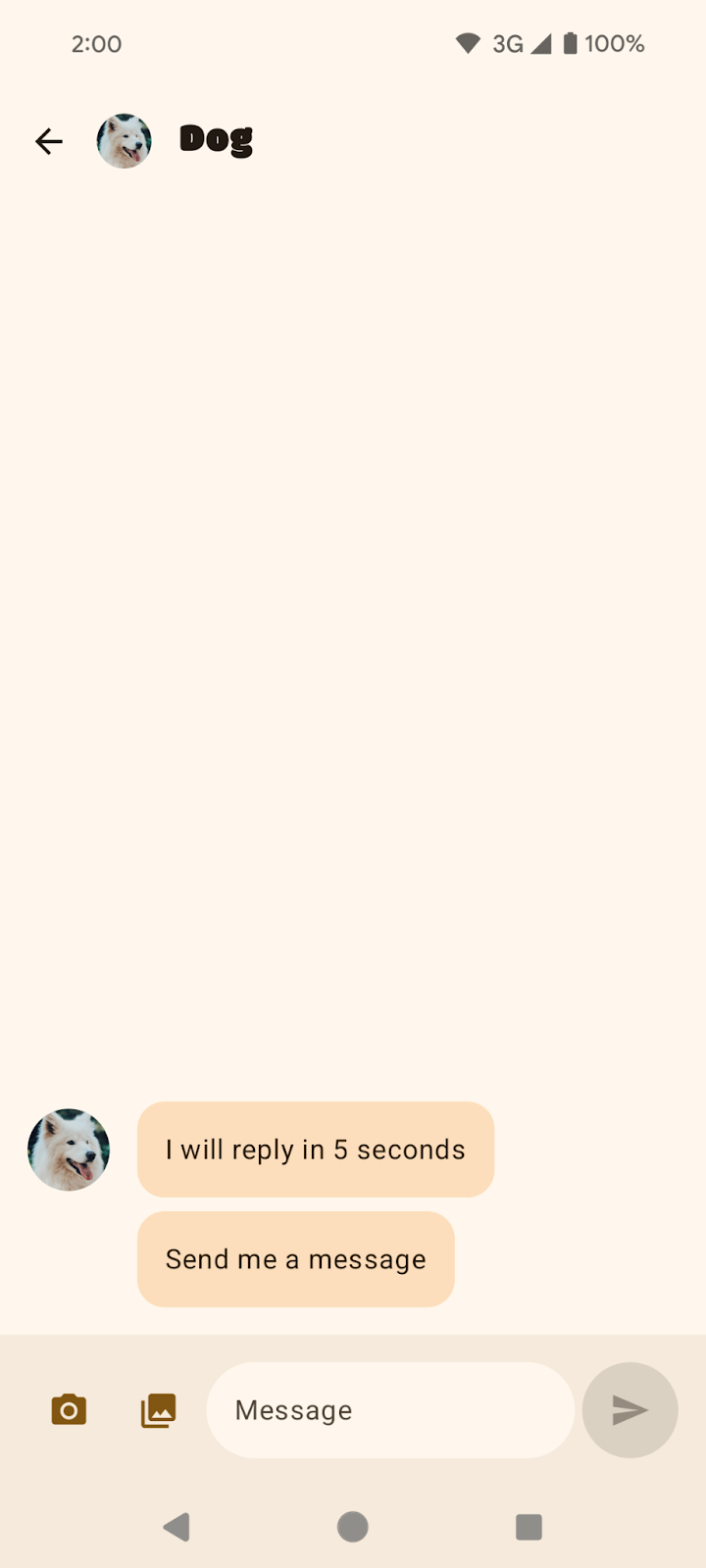Tap the send message button
The height and width of the screenshot is (1568, 706).
pos(630,1410)
